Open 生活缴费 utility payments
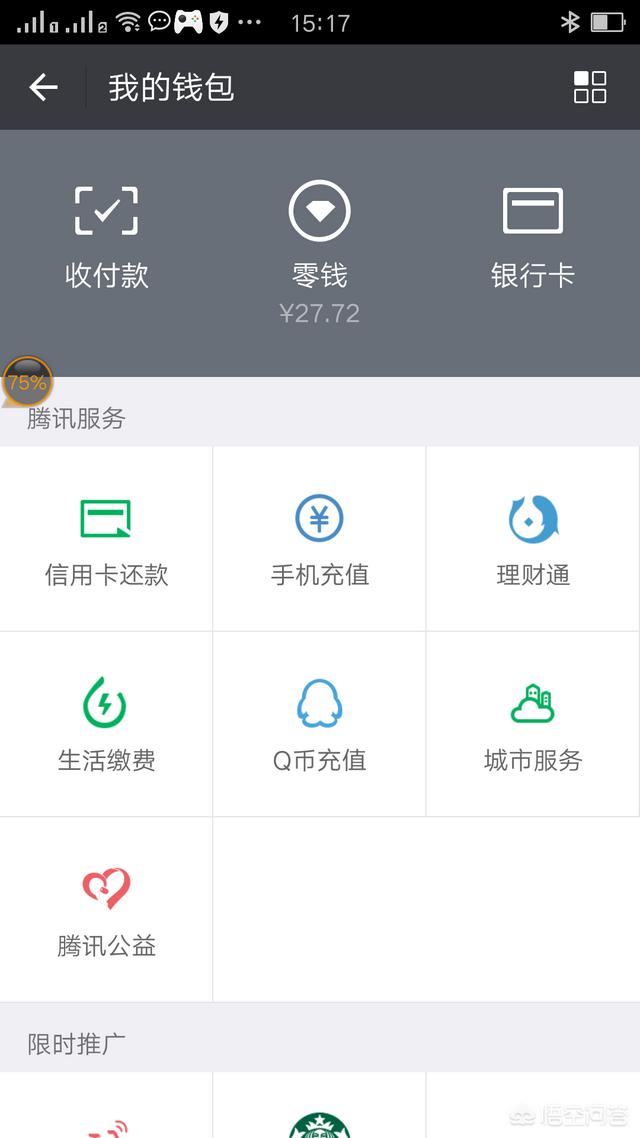This screenshot has height=1138, width=640. [107, 725]
